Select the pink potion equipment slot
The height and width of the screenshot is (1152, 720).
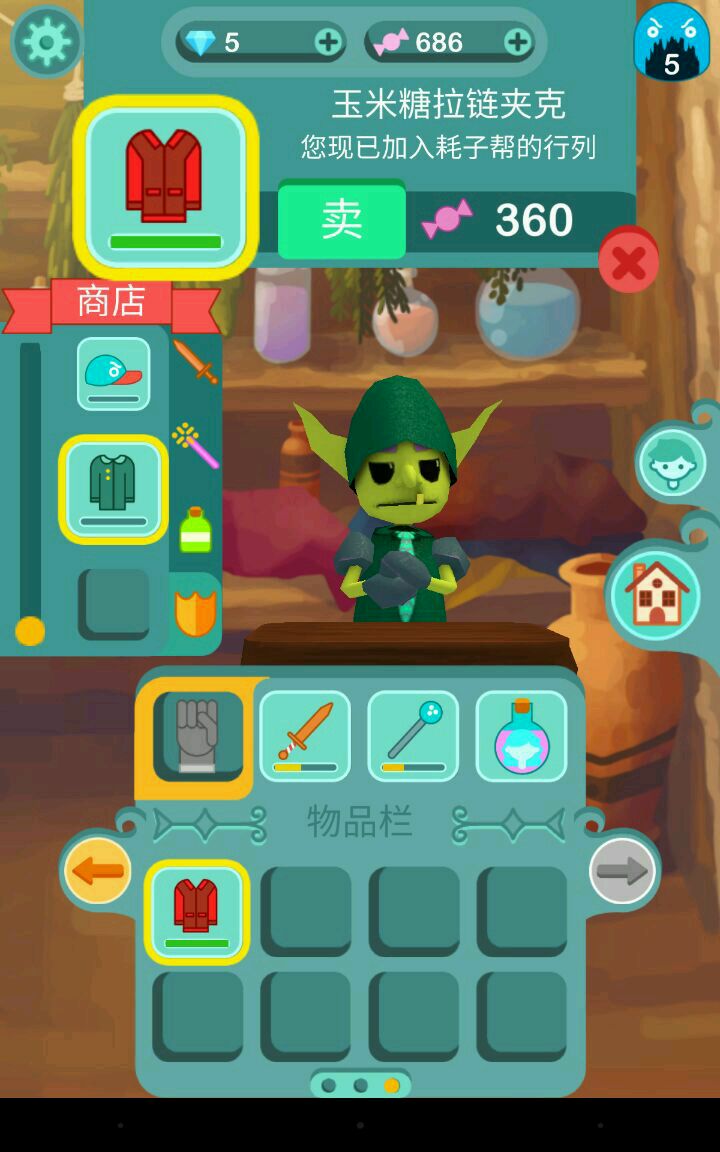pyautogui.click(x=521, y=736)
